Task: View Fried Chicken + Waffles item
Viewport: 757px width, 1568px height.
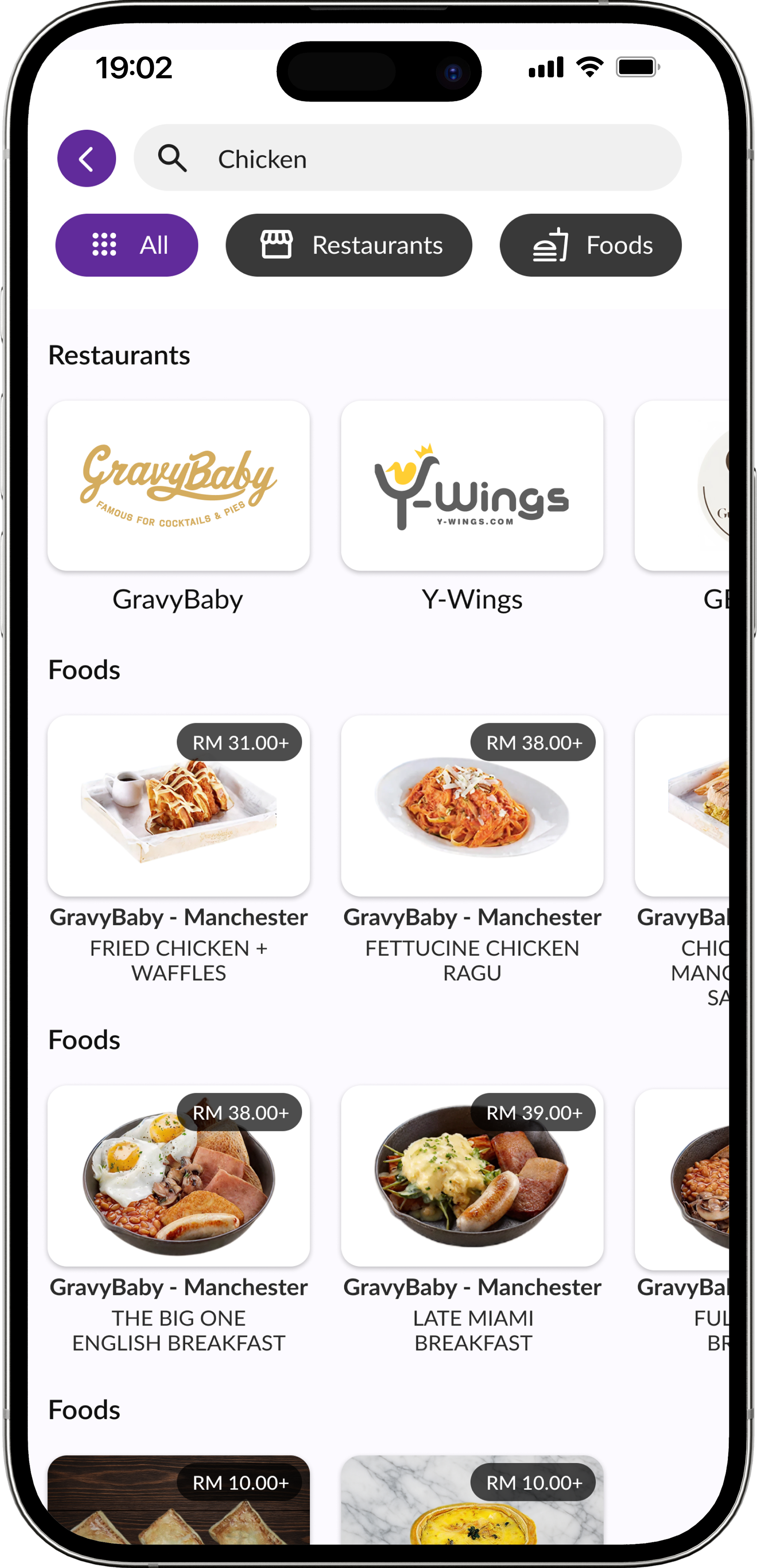Action: 178,806
